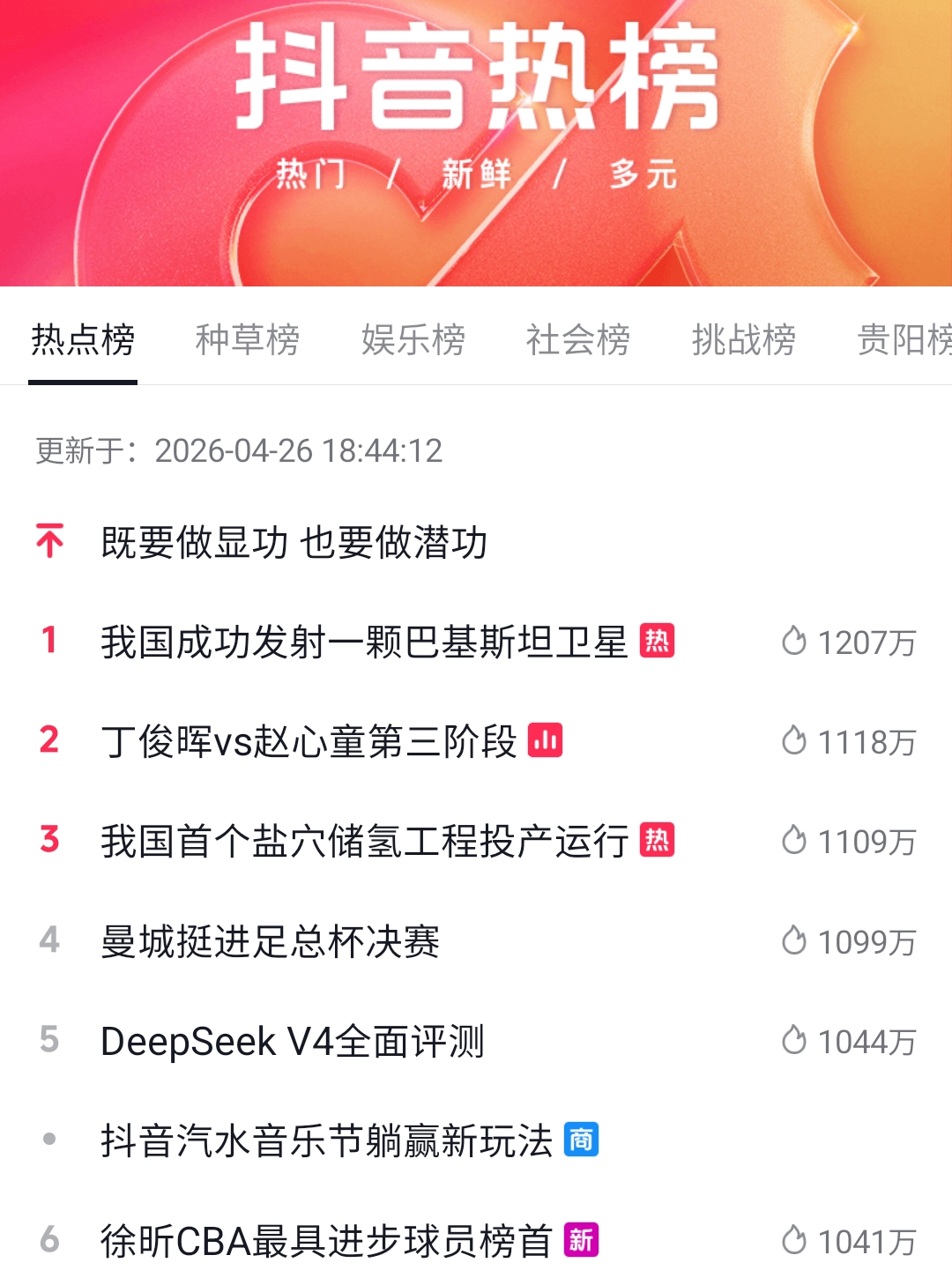Viewport: 952px width, 1285px height.
Task: Select the 热点榜 tab
Action: pos(83,339)
